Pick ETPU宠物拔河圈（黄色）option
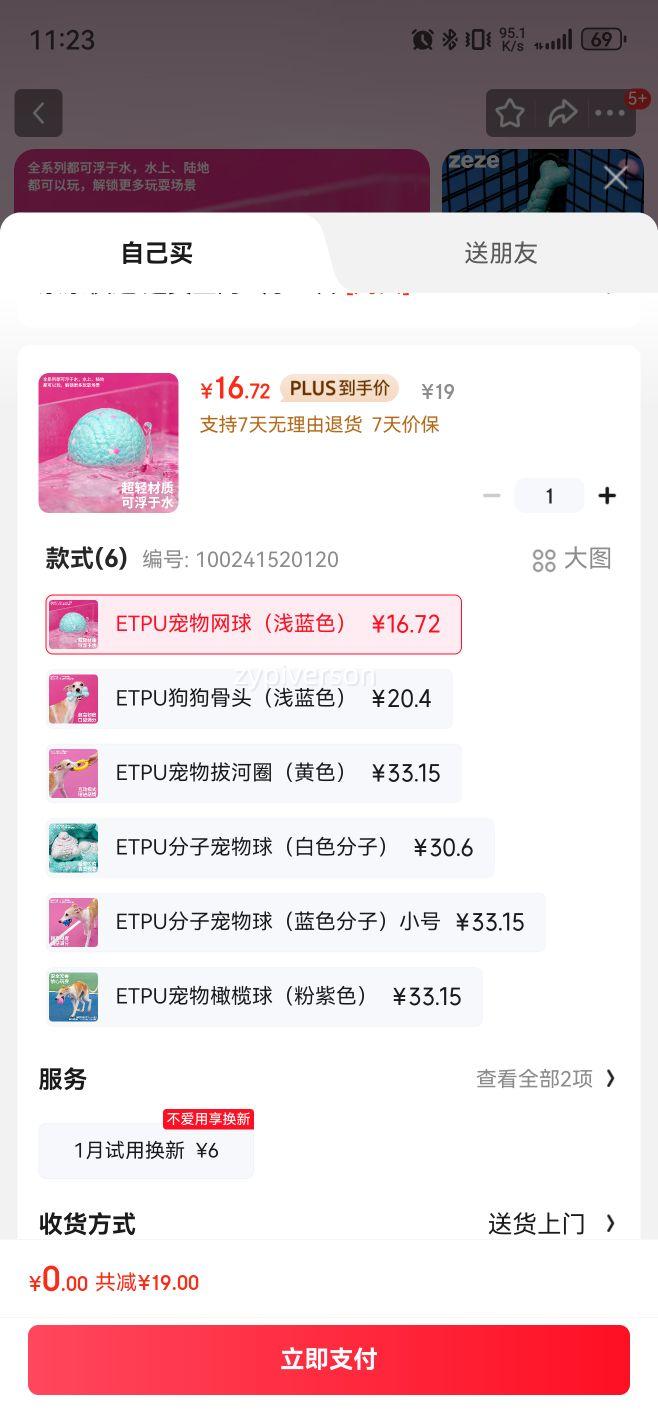The height and width of the screenshot is (1416, 658). coord(254,773)
